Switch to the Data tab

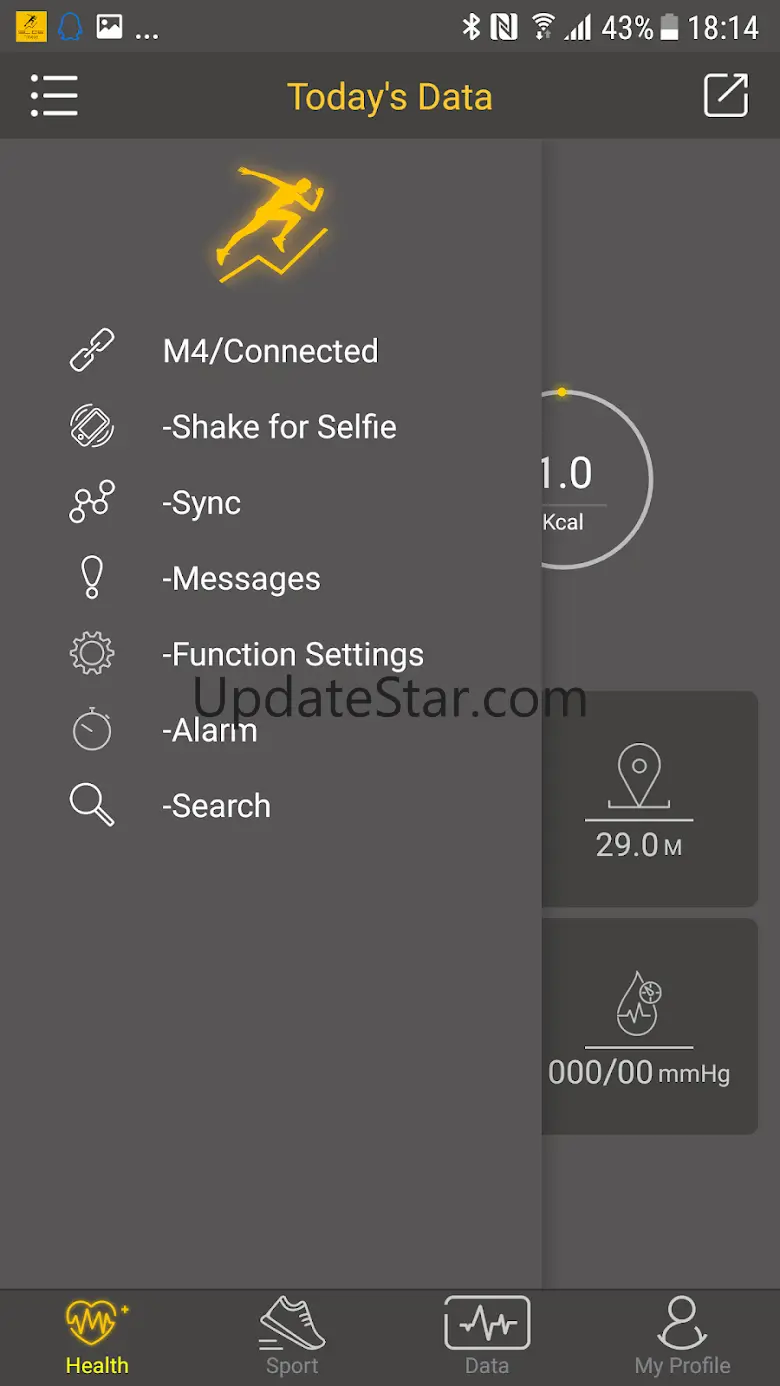click(487, 1337)
